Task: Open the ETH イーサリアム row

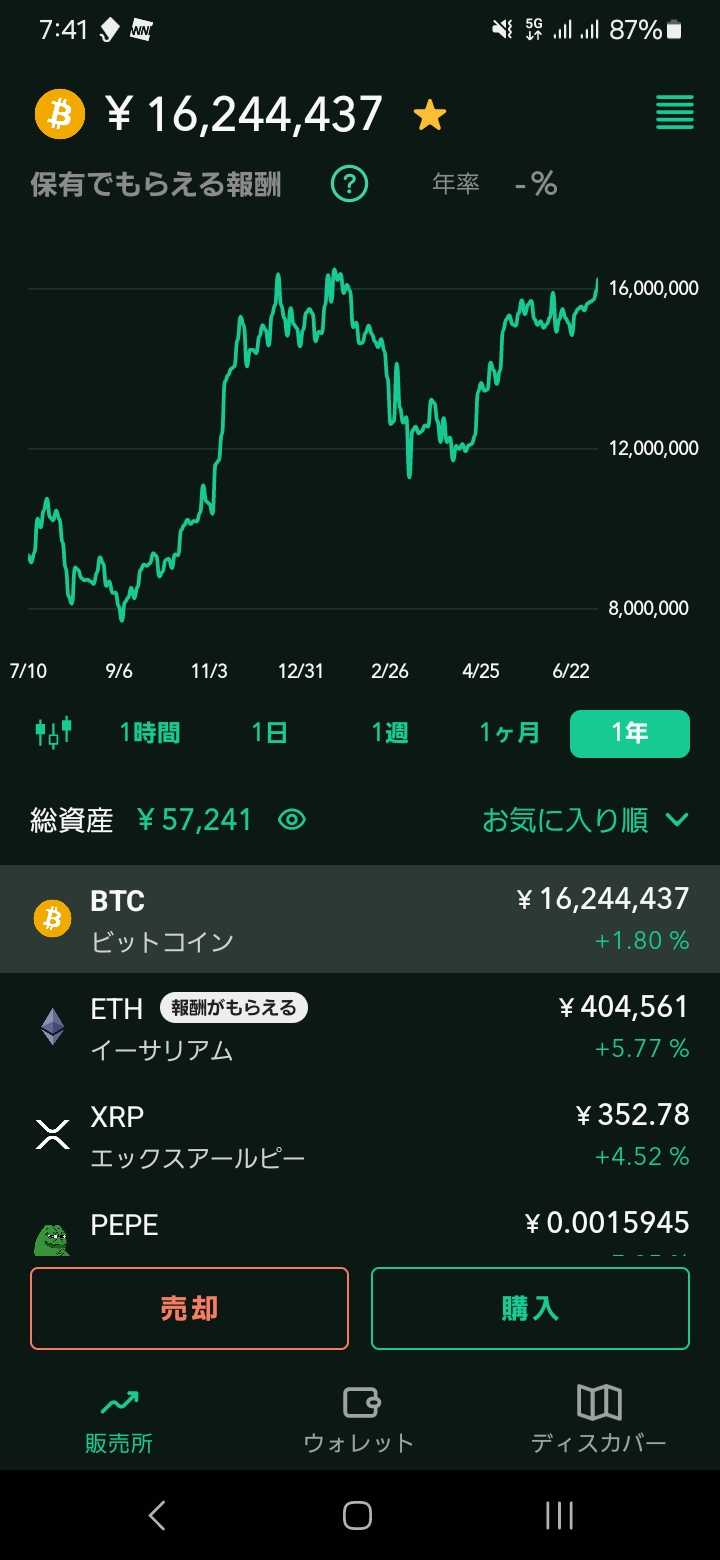Action: [x=360, y=1027]
